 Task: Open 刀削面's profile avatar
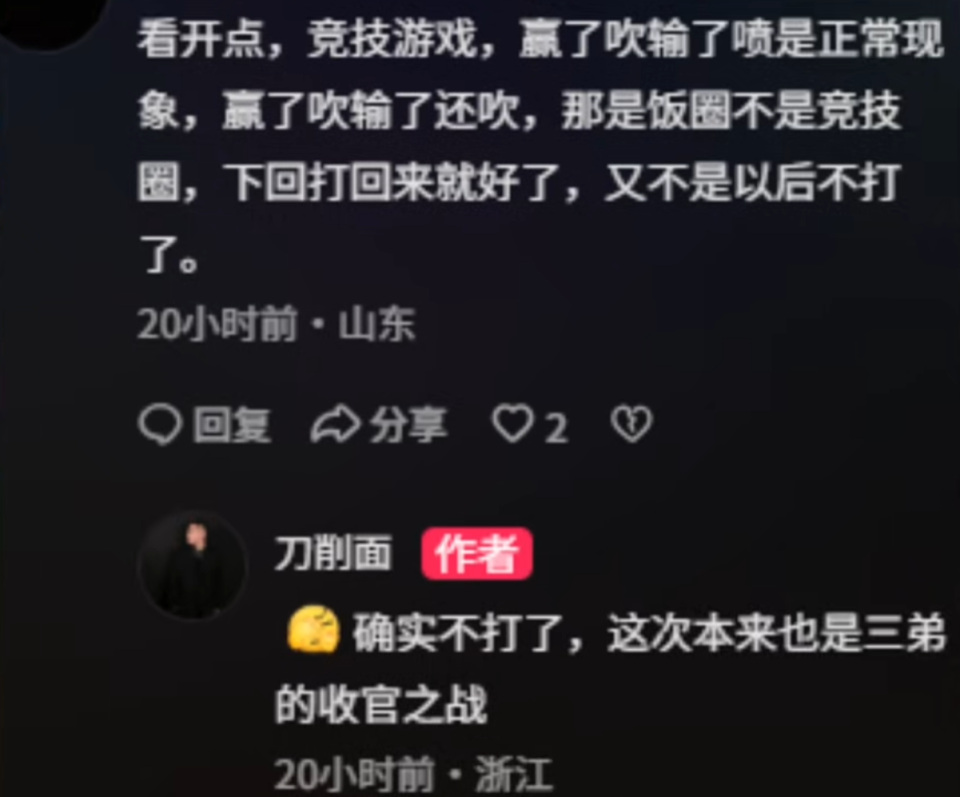(x=192, y=566)
